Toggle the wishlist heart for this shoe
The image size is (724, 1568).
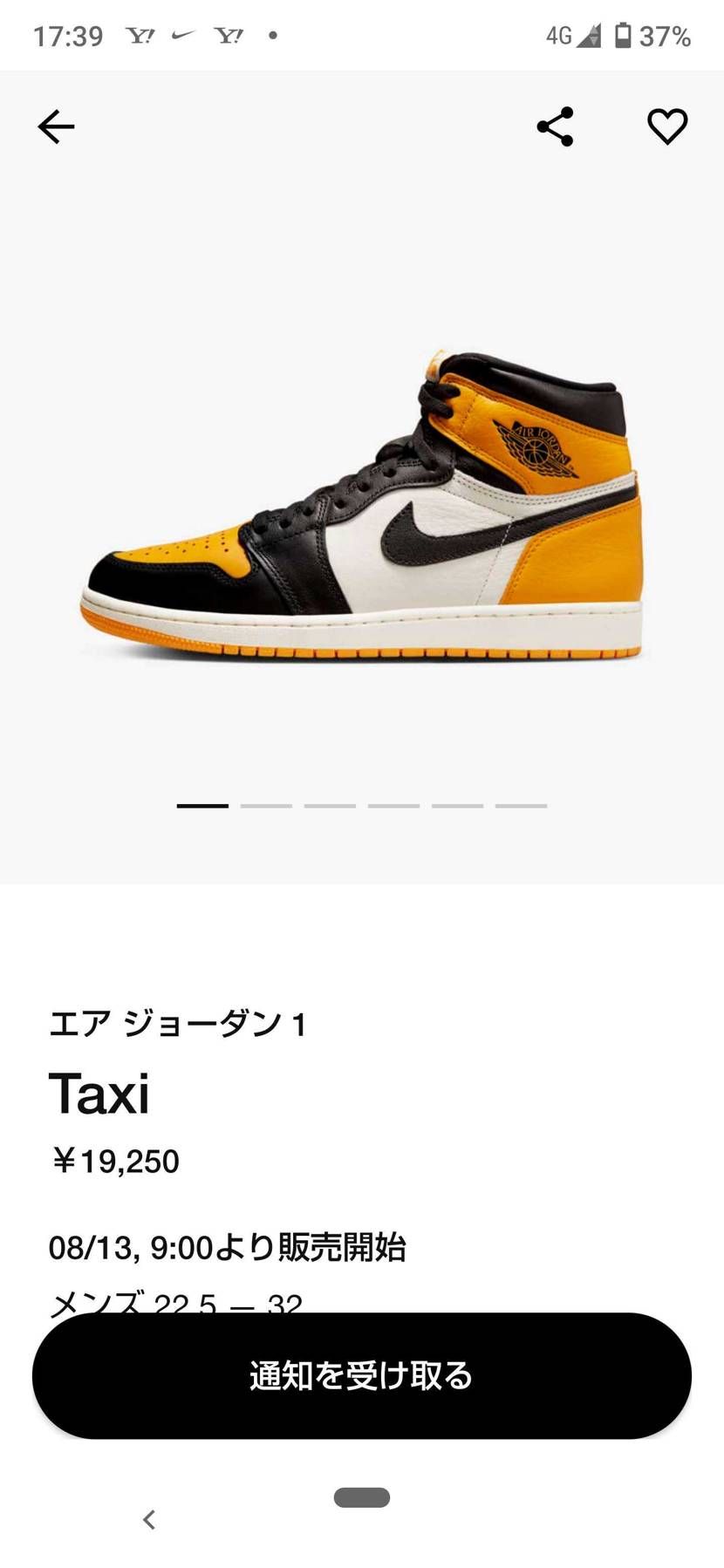point(666,126)
